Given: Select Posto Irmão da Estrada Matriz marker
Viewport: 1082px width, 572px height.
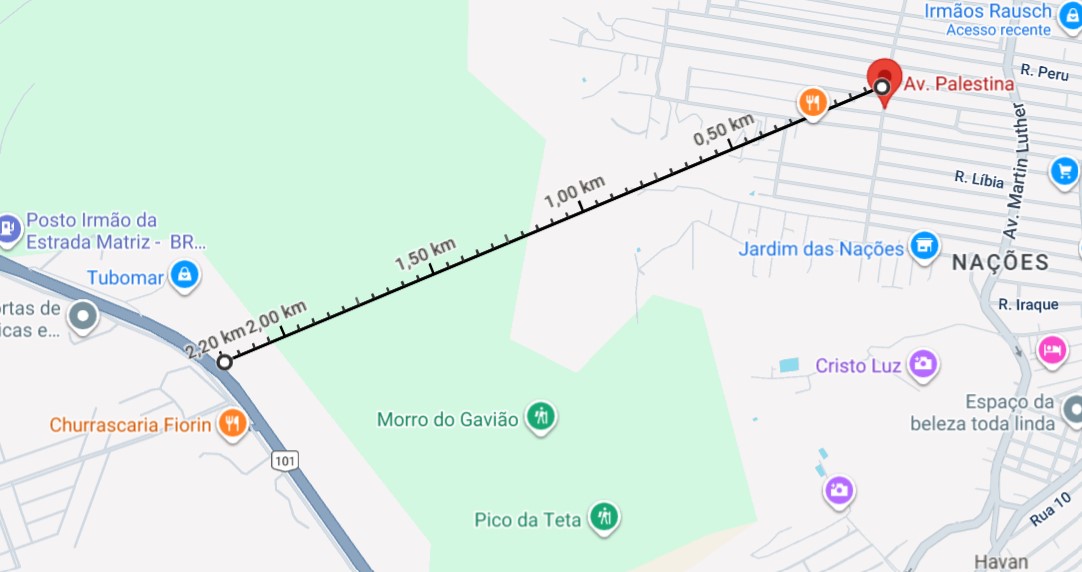Looking at the screenshot, I should (x=9, y=229).
